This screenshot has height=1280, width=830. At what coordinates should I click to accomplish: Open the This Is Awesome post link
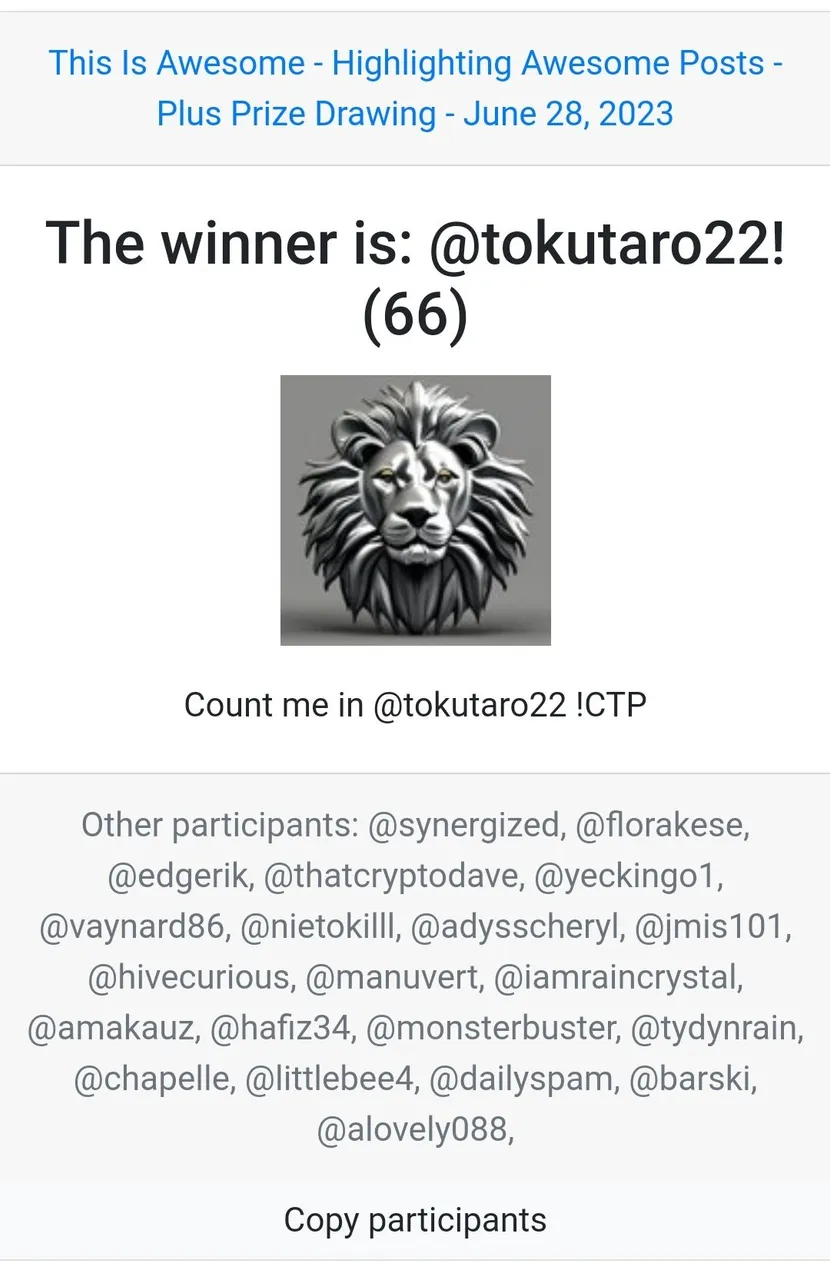[415, 88]
